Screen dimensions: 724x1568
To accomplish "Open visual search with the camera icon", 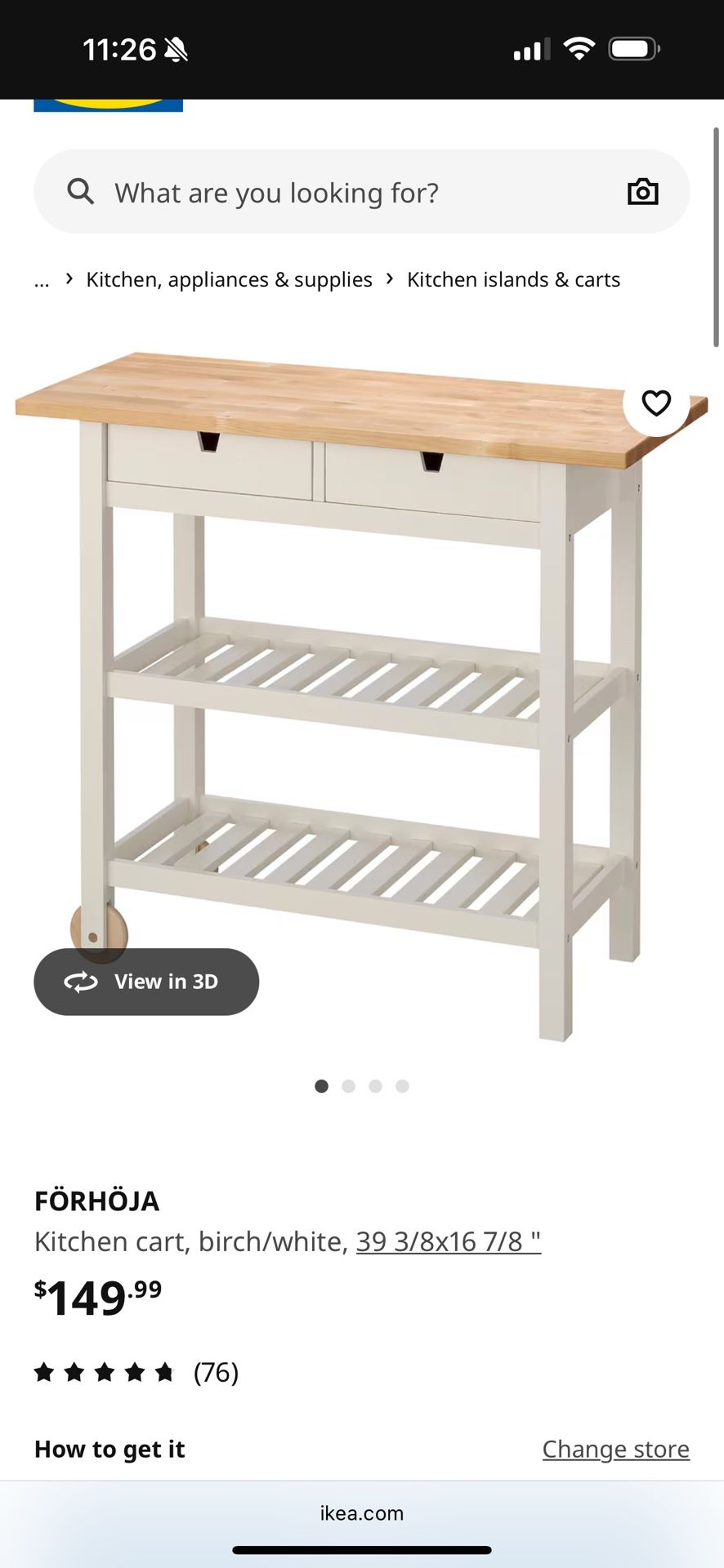I will [642, 192].
